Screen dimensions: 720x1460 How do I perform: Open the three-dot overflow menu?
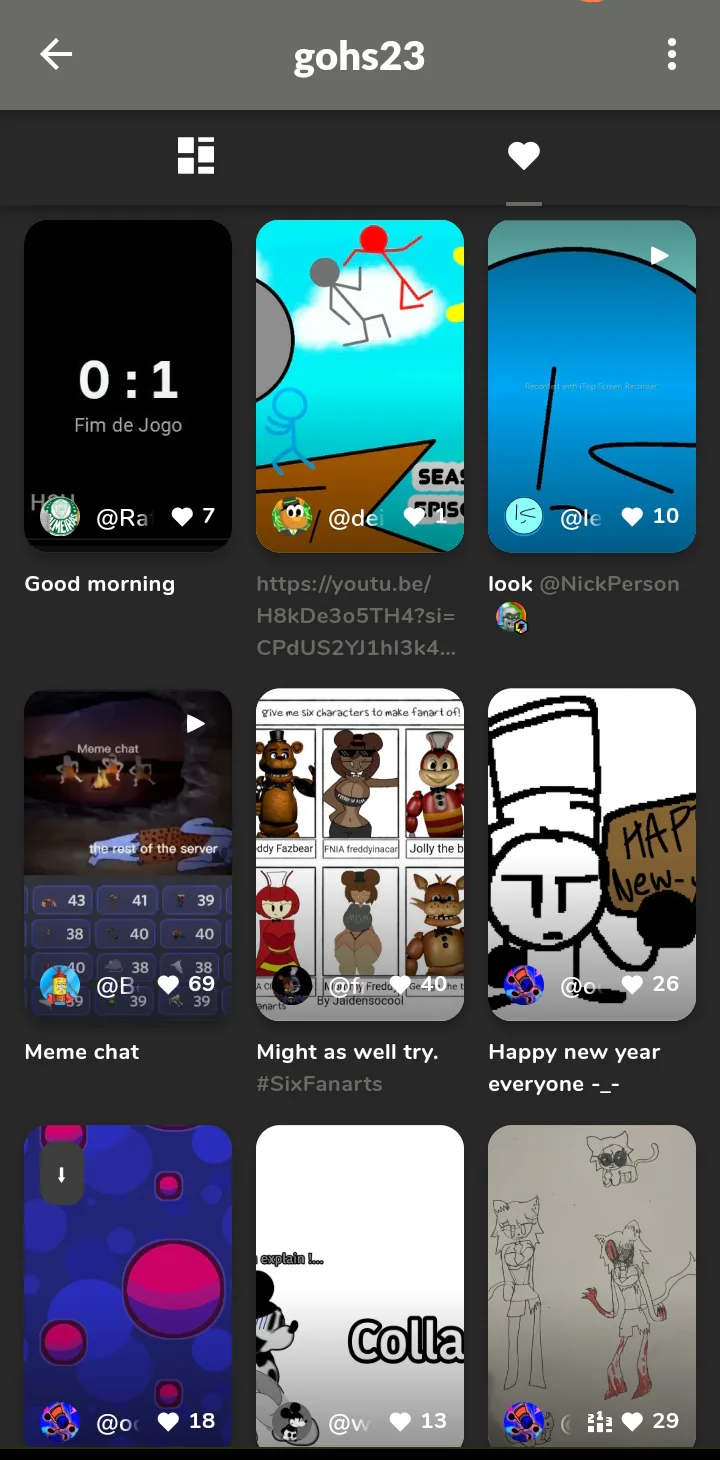click(x=672, y=55)
